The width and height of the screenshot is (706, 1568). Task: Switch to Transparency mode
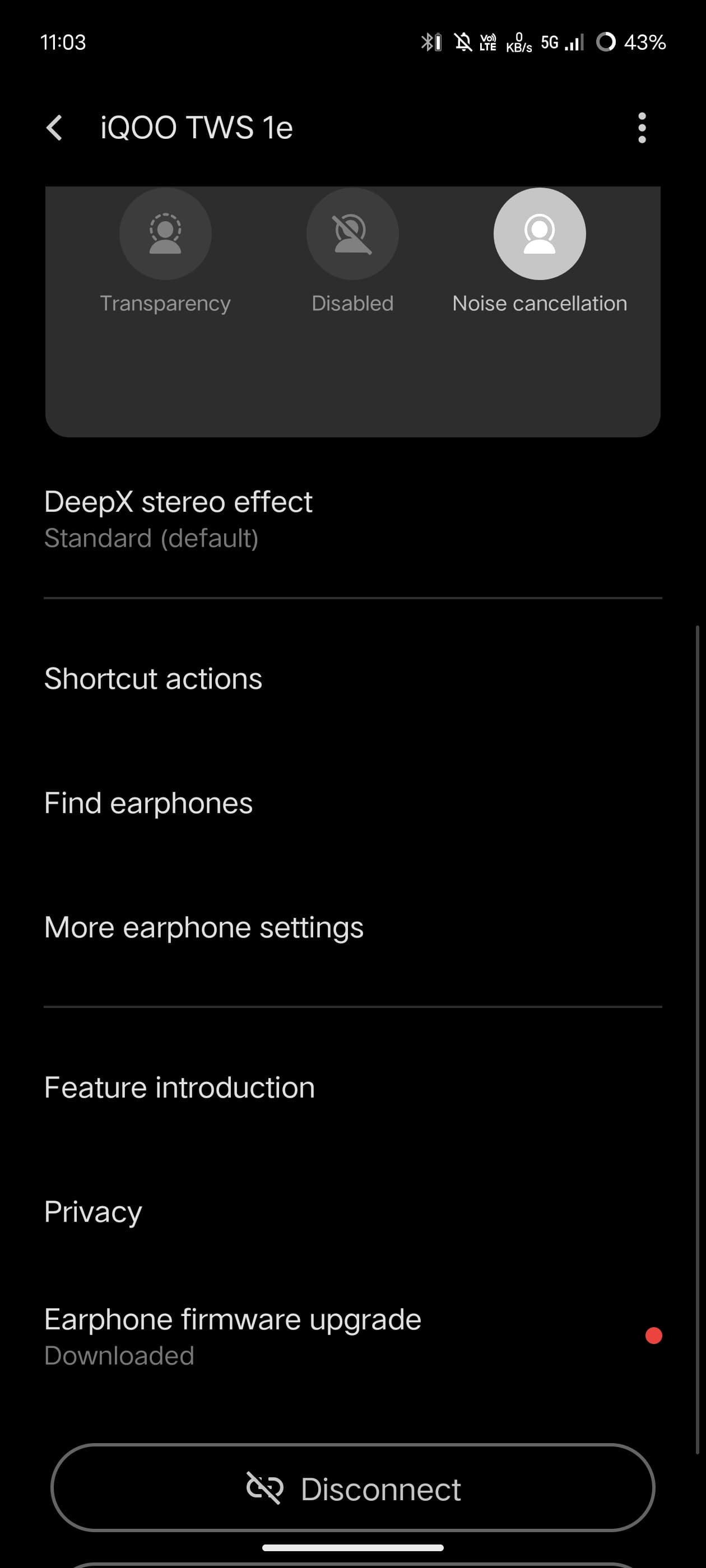click(x=165, y=234)
